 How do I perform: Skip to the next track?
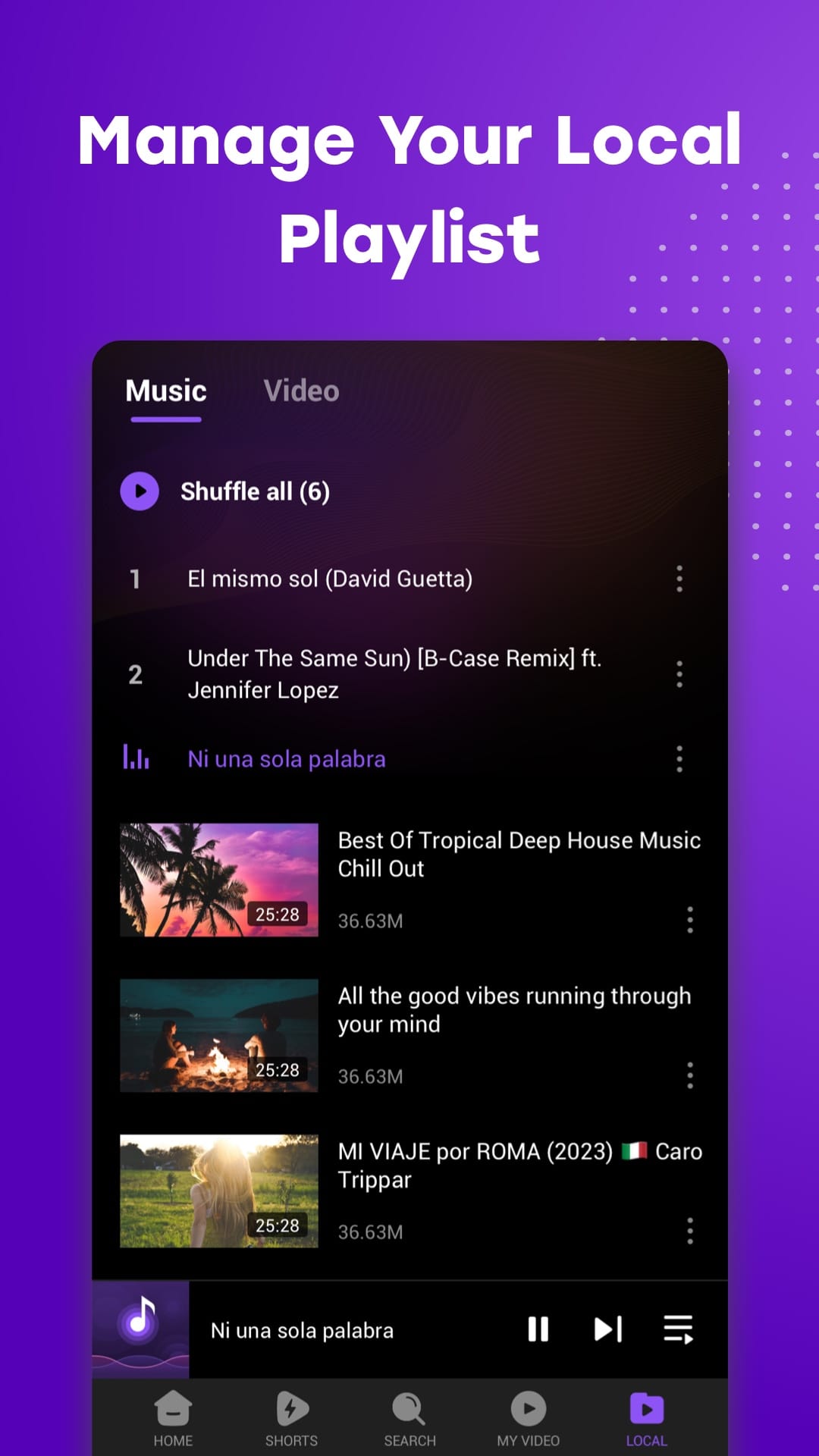click(x=607, y=1329)
